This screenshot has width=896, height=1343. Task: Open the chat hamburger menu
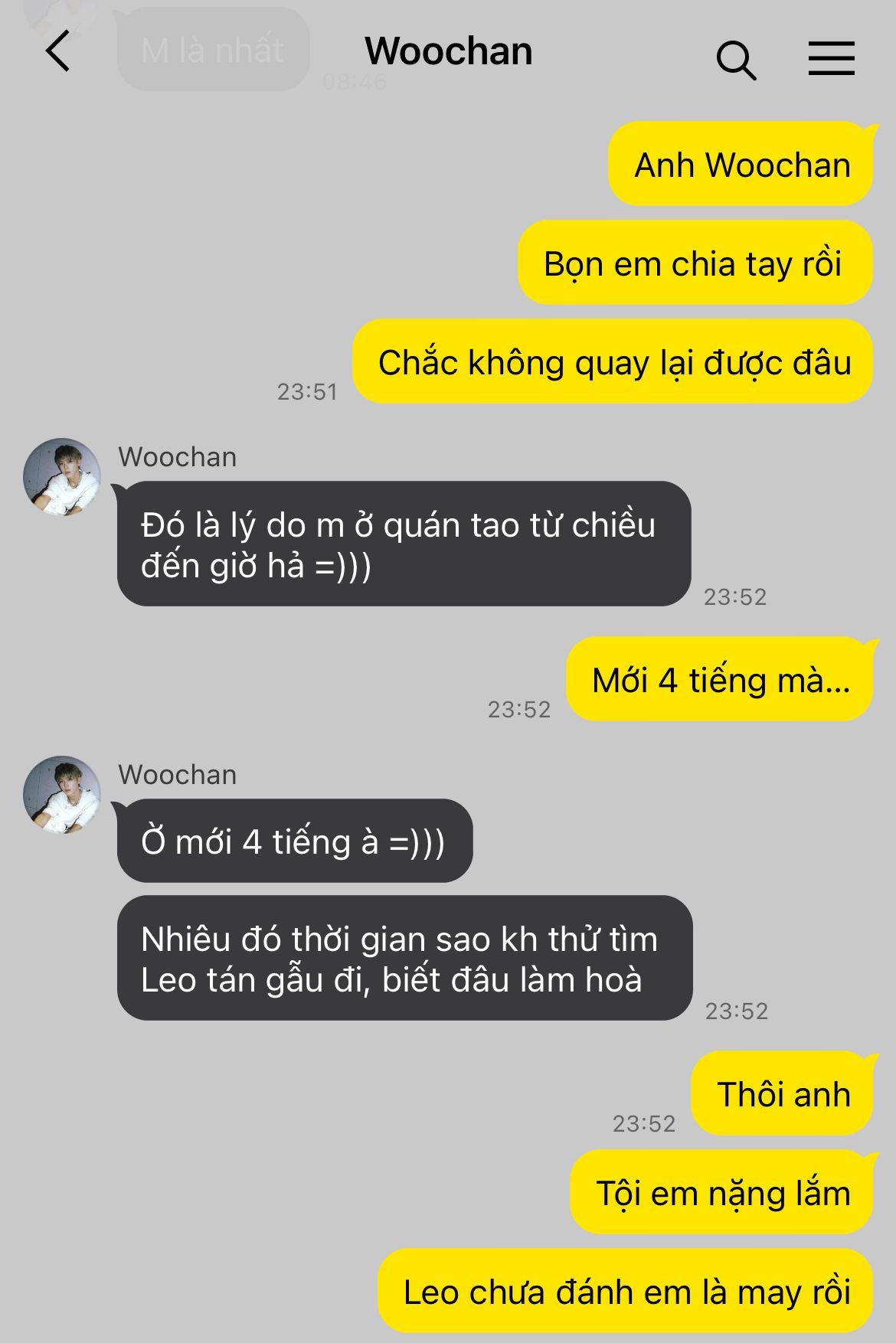831,58
